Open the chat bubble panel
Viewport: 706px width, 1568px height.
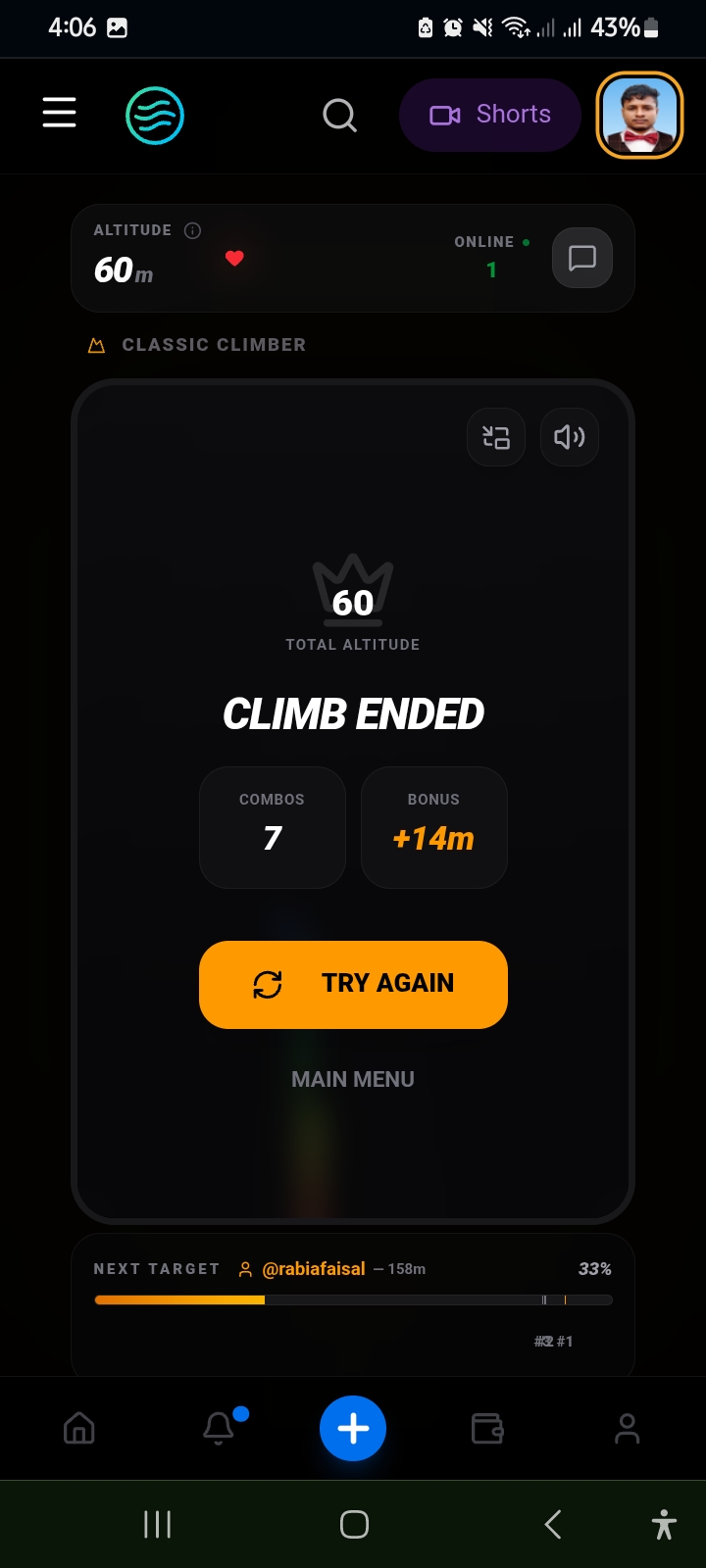point(581,258)
